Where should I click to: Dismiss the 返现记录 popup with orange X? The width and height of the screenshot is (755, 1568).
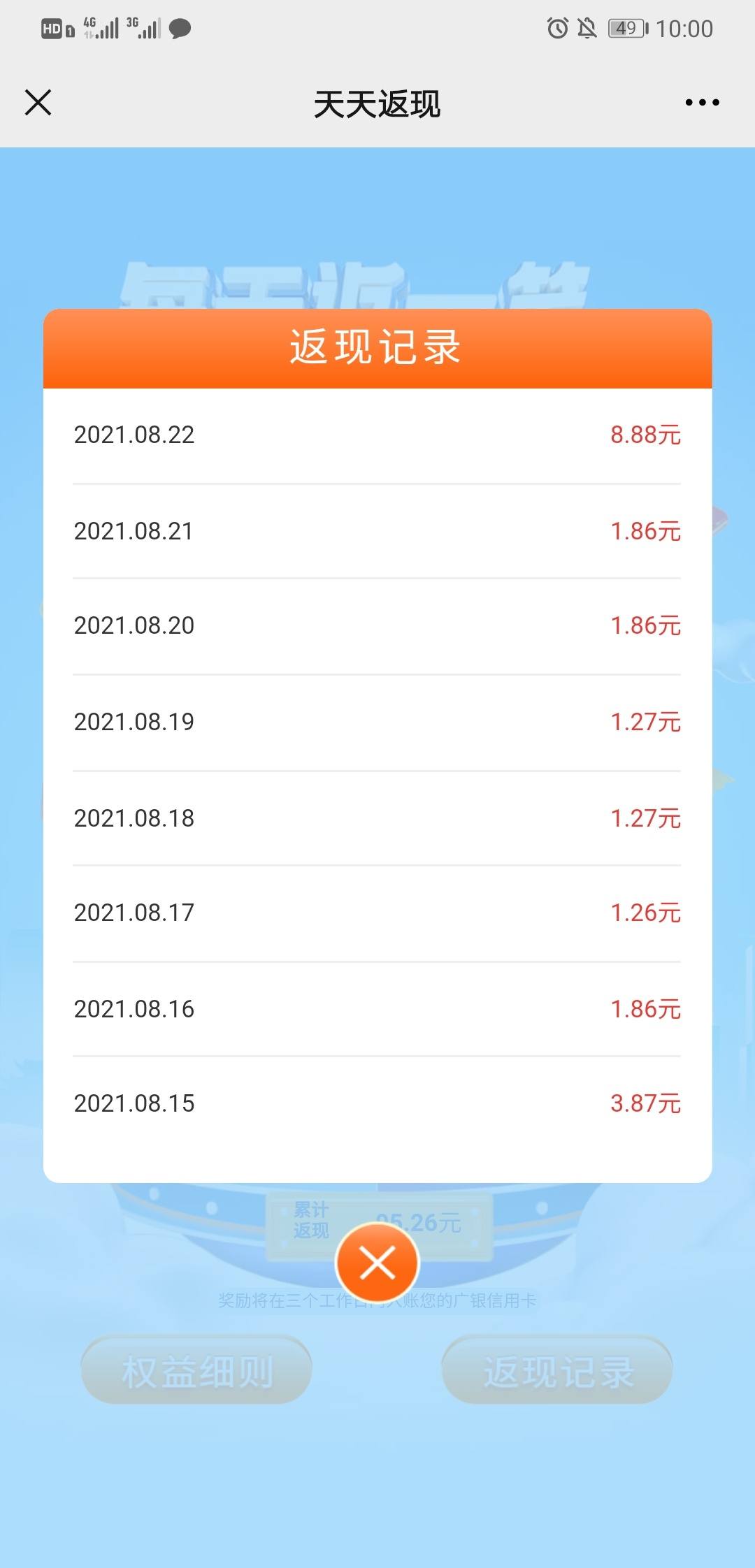click(x=377, y=1263)
